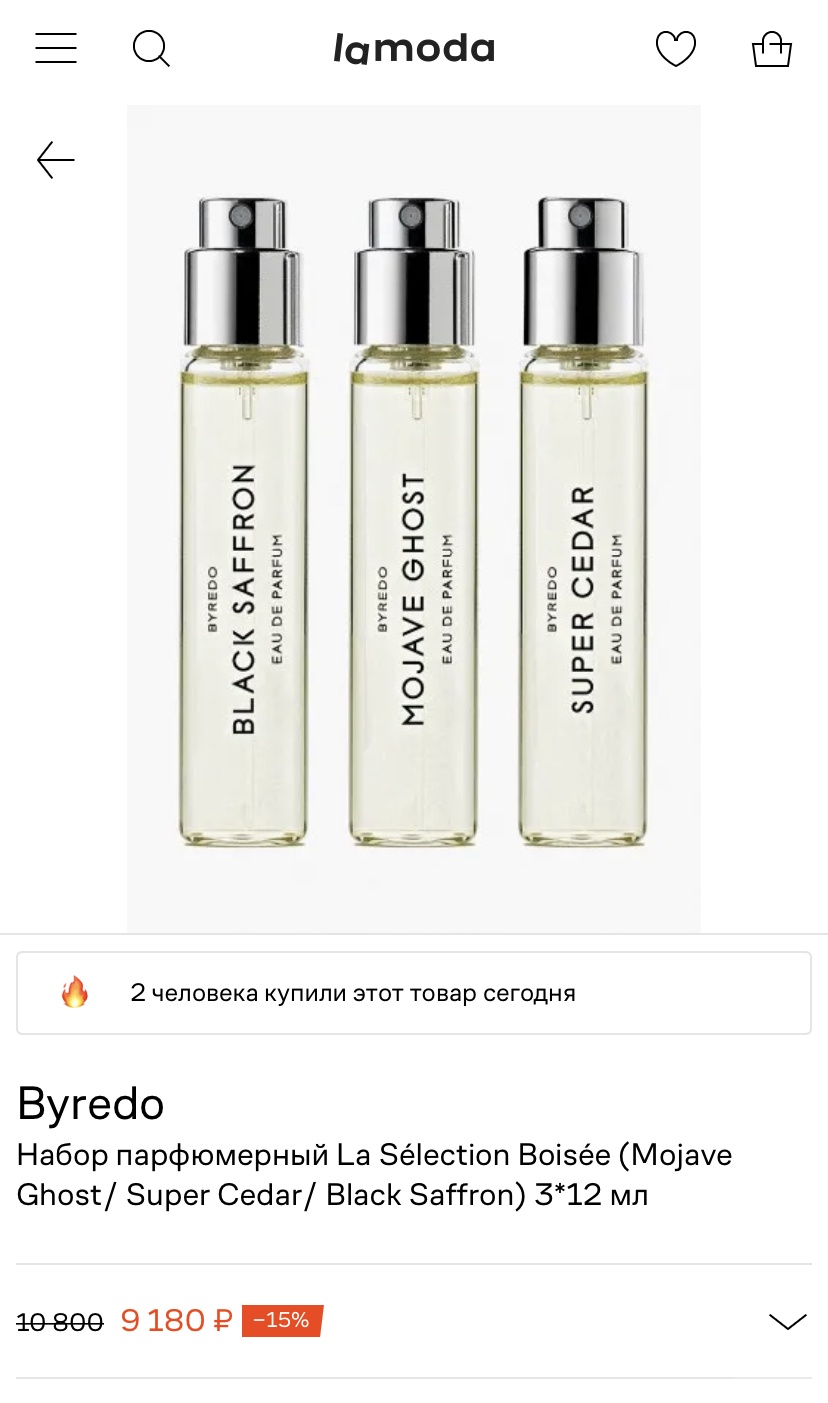
Task: Click the crossed-out original price 10 800
Action: tap(60, 1321)
